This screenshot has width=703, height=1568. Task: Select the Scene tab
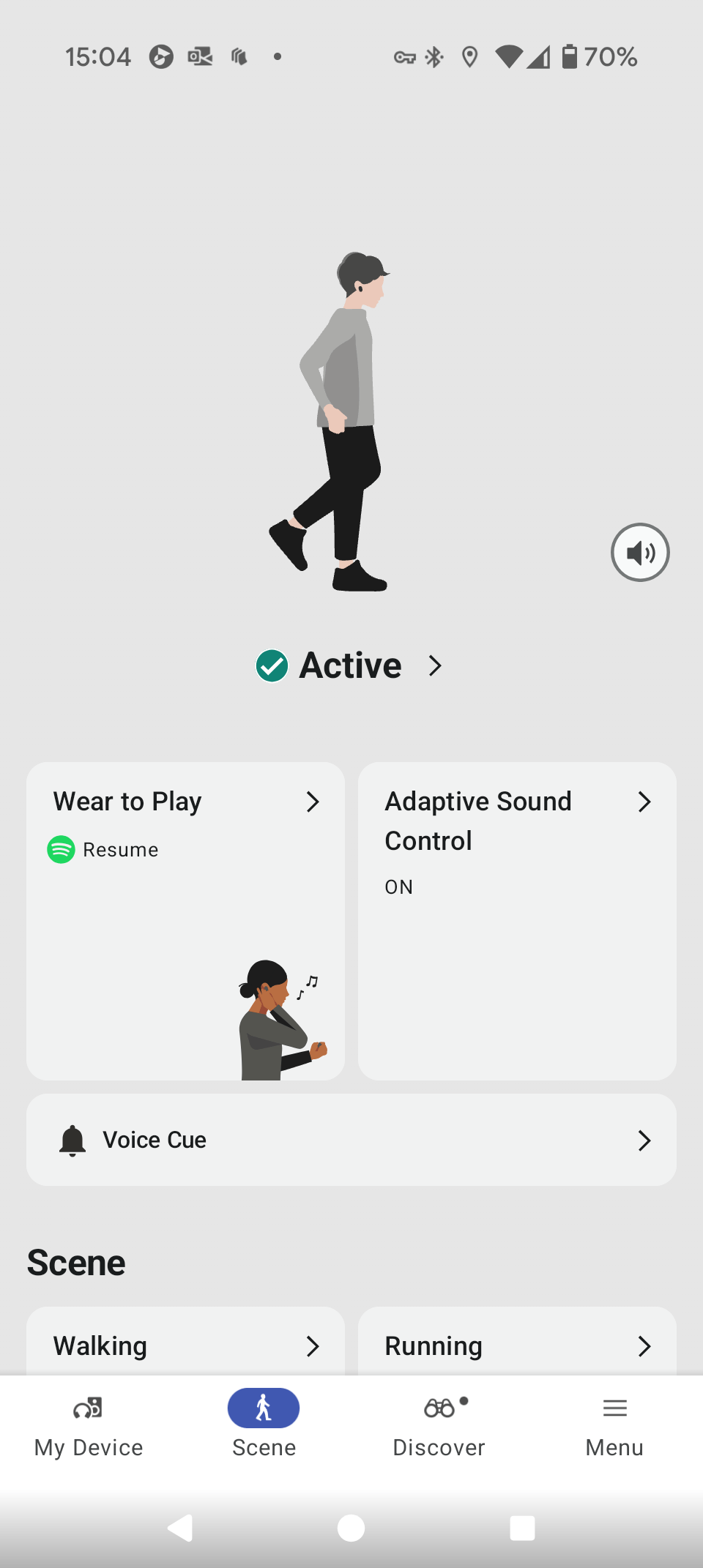point(264,1426)
